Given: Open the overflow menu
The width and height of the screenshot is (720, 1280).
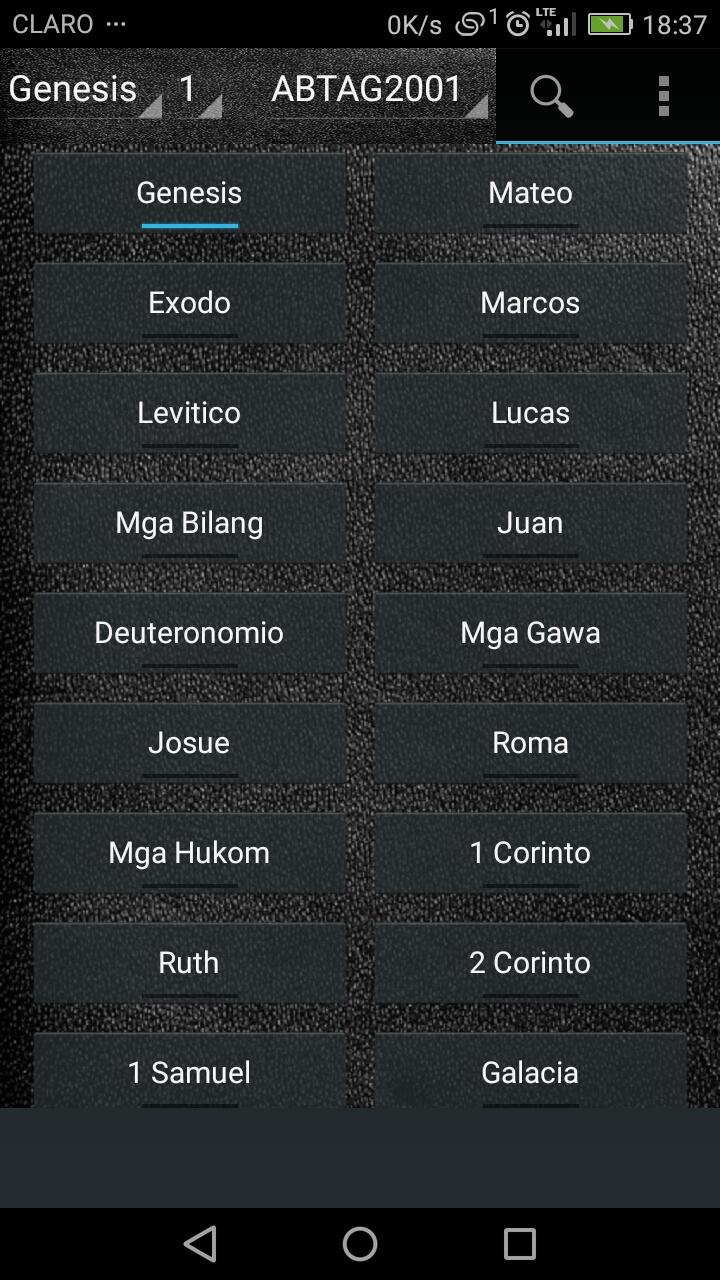Looking at the screenshot, I should (x=663, y=96).
